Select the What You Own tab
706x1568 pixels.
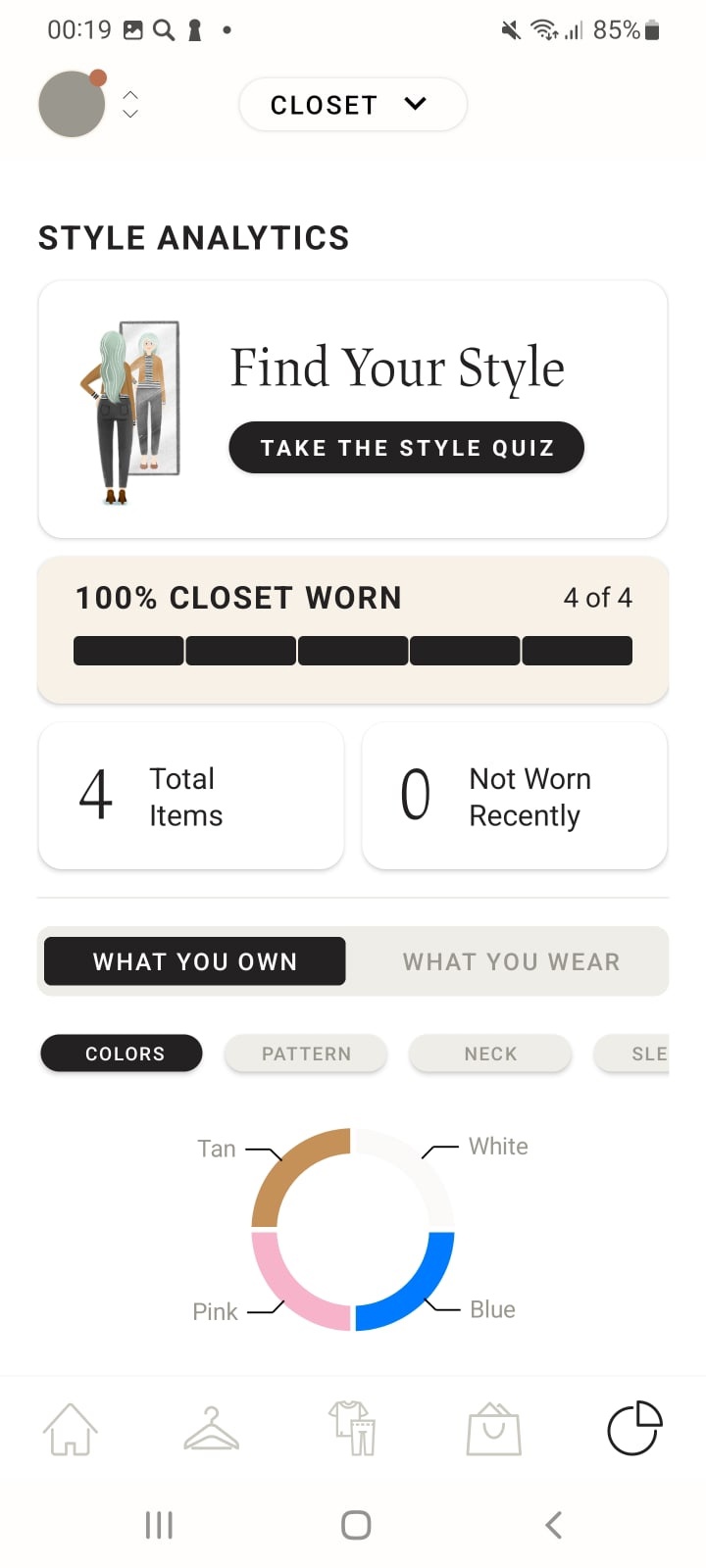click(195, 961)
